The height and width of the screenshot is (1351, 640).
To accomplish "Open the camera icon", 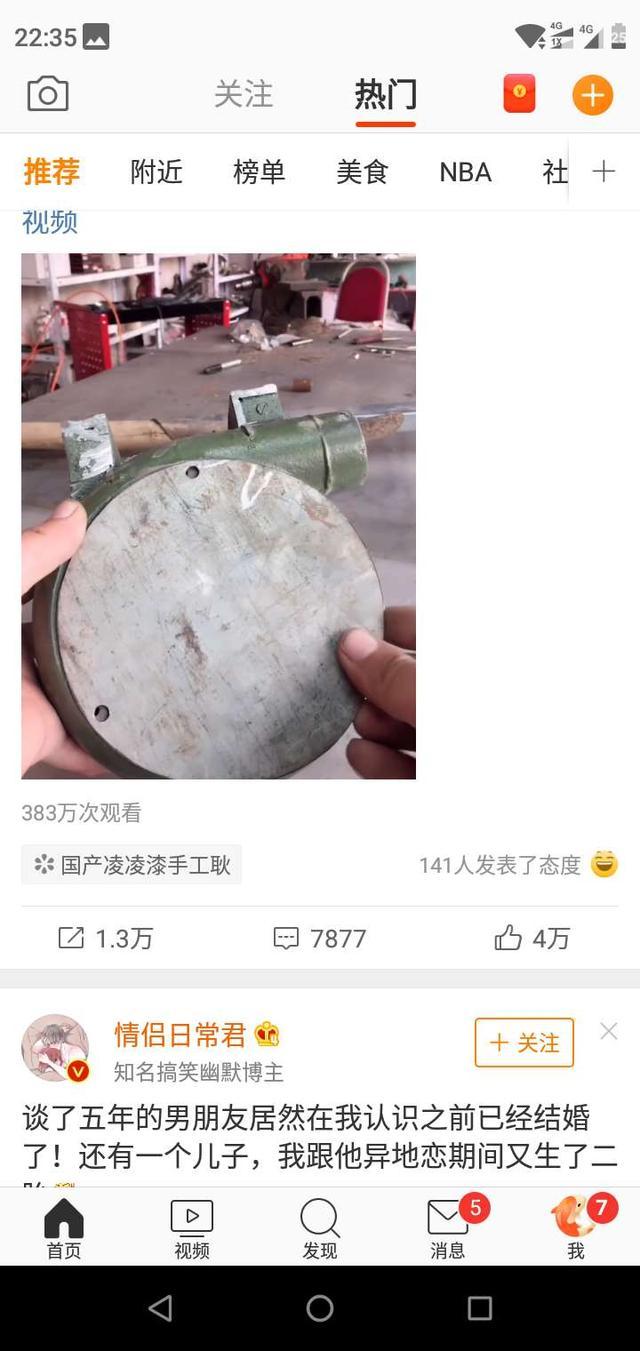I will (48, 95).
